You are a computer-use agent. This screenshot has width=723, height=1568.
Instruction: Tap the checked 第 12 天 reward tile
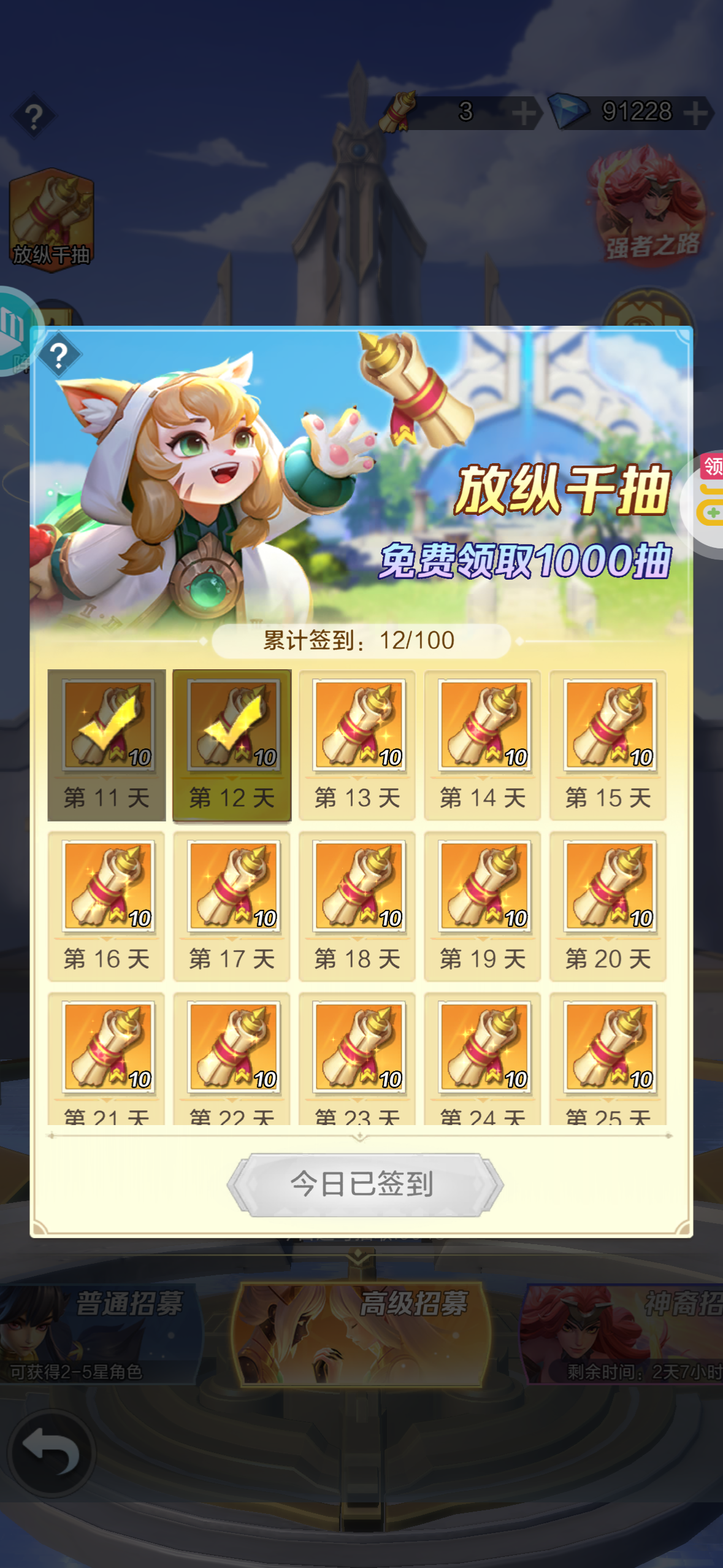[232, 745]
